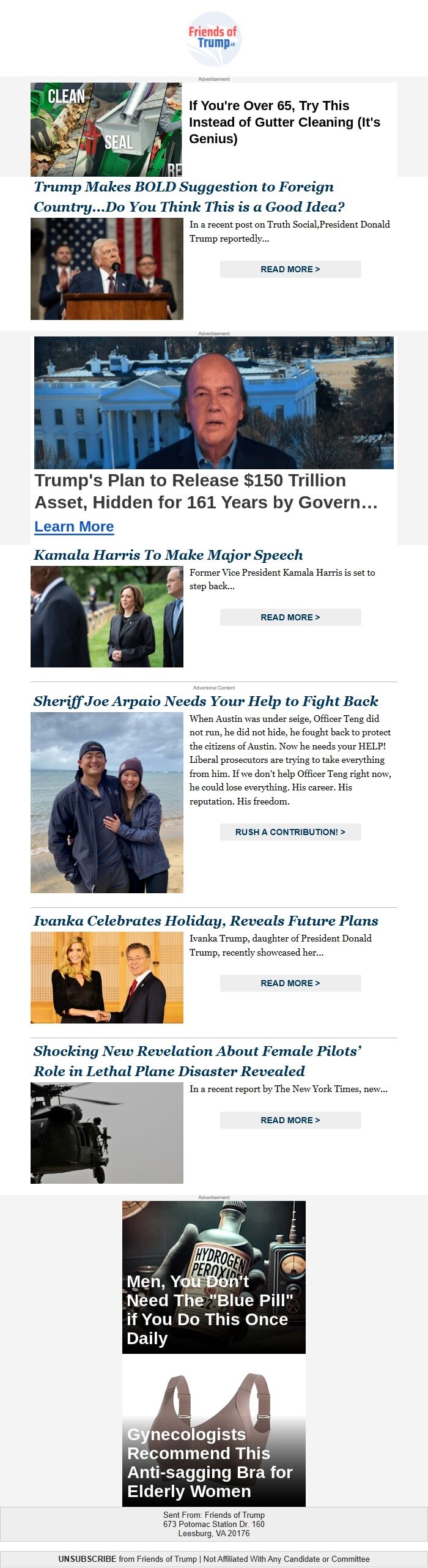Open the Hydrogen Peroxide Blue Pill ad
428x1568 pixels.
213,1277
